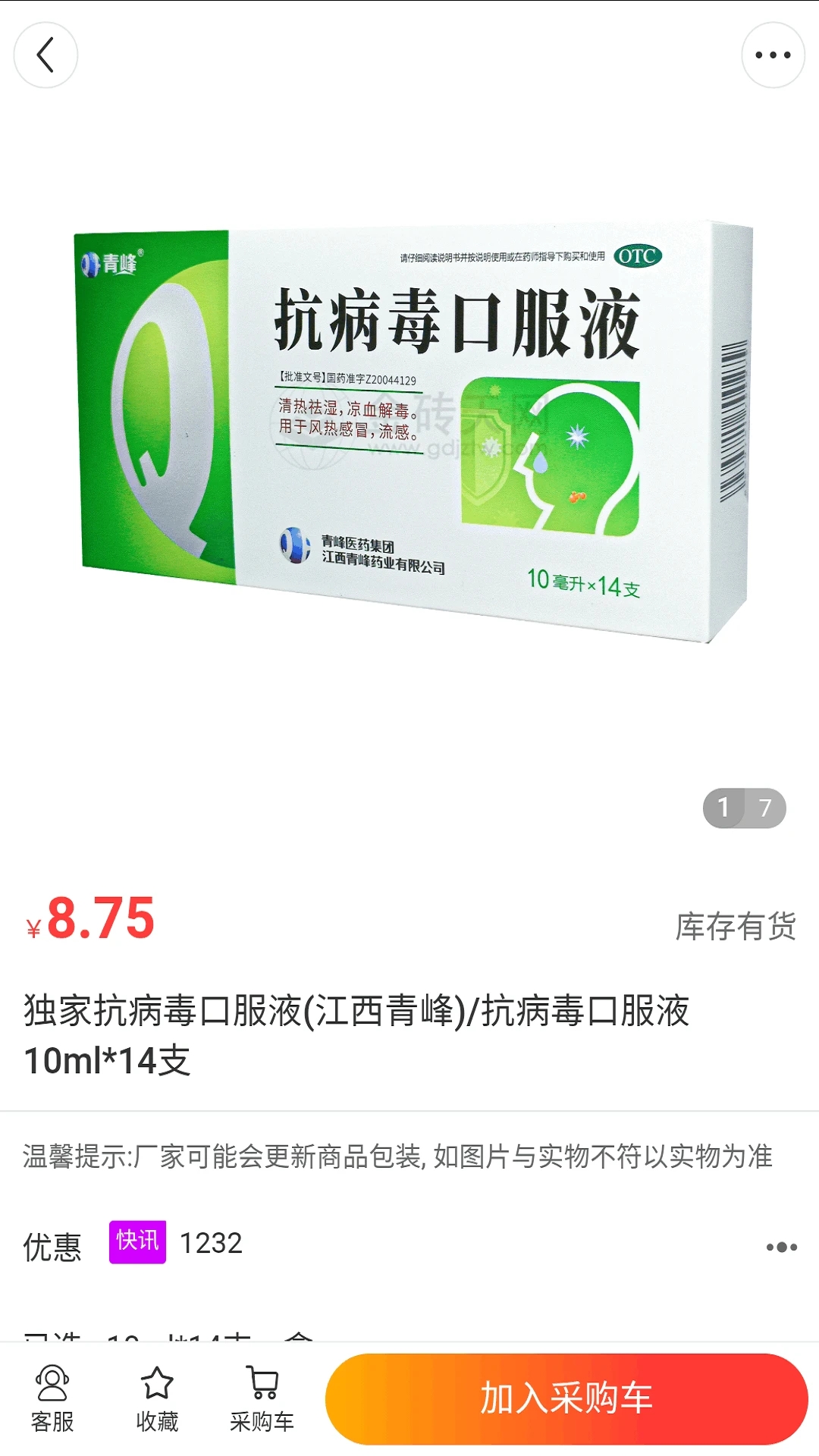Screen dimensions: 819x1456
Task: Tap the purple 快讯 badge
Action: coord(136,1244)
